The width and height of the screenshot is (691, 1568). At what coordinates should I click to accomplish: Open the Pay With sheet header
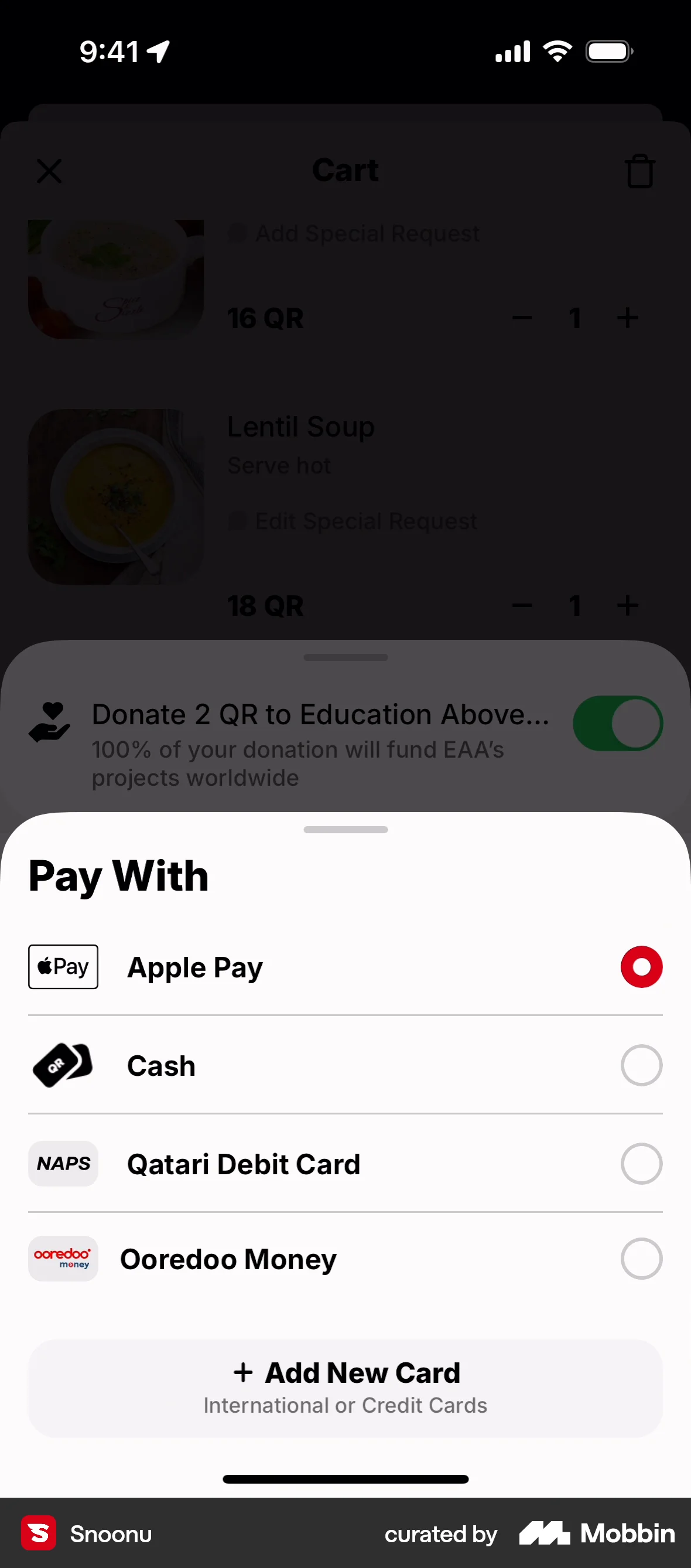point(118,875)
